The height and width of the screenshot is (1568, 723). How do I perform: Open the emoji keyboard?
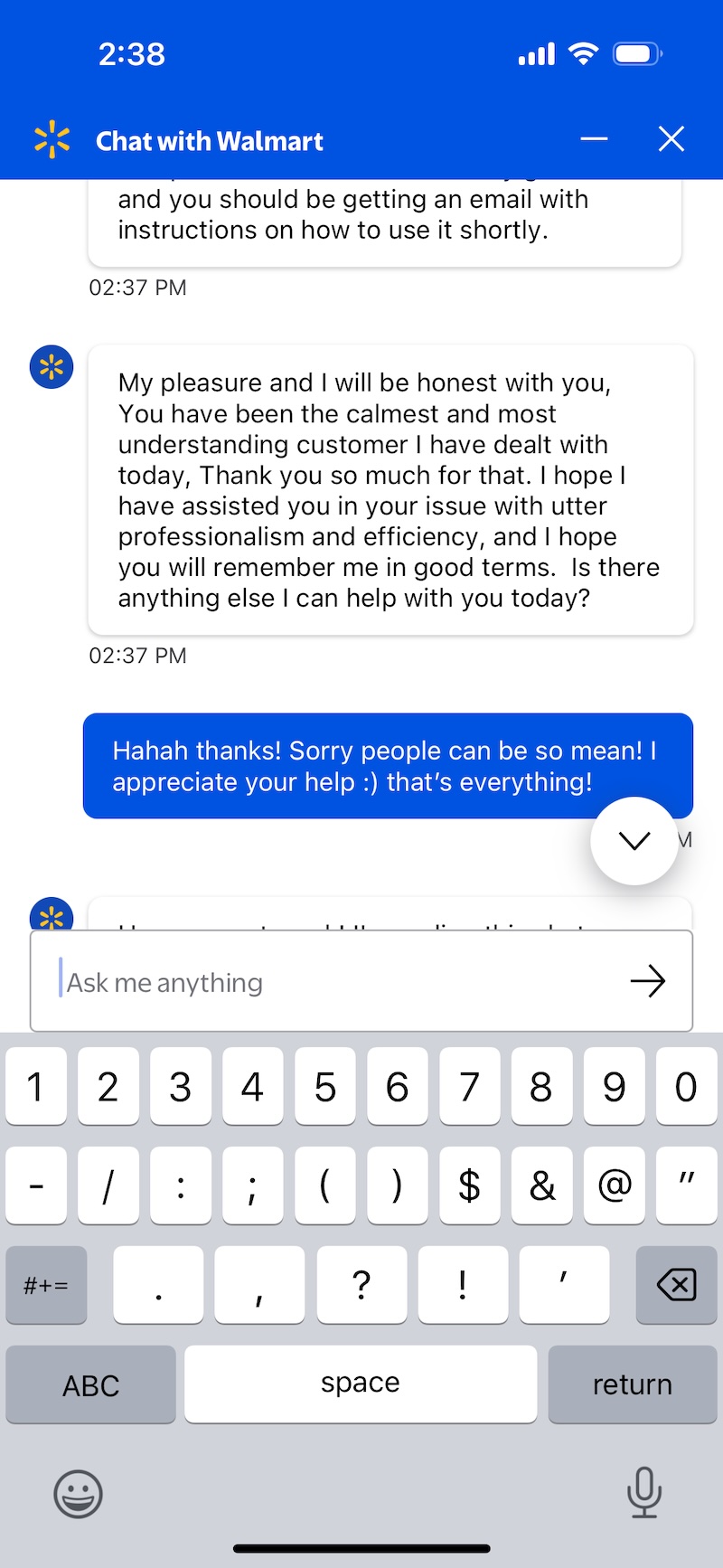coord(79,1493)
